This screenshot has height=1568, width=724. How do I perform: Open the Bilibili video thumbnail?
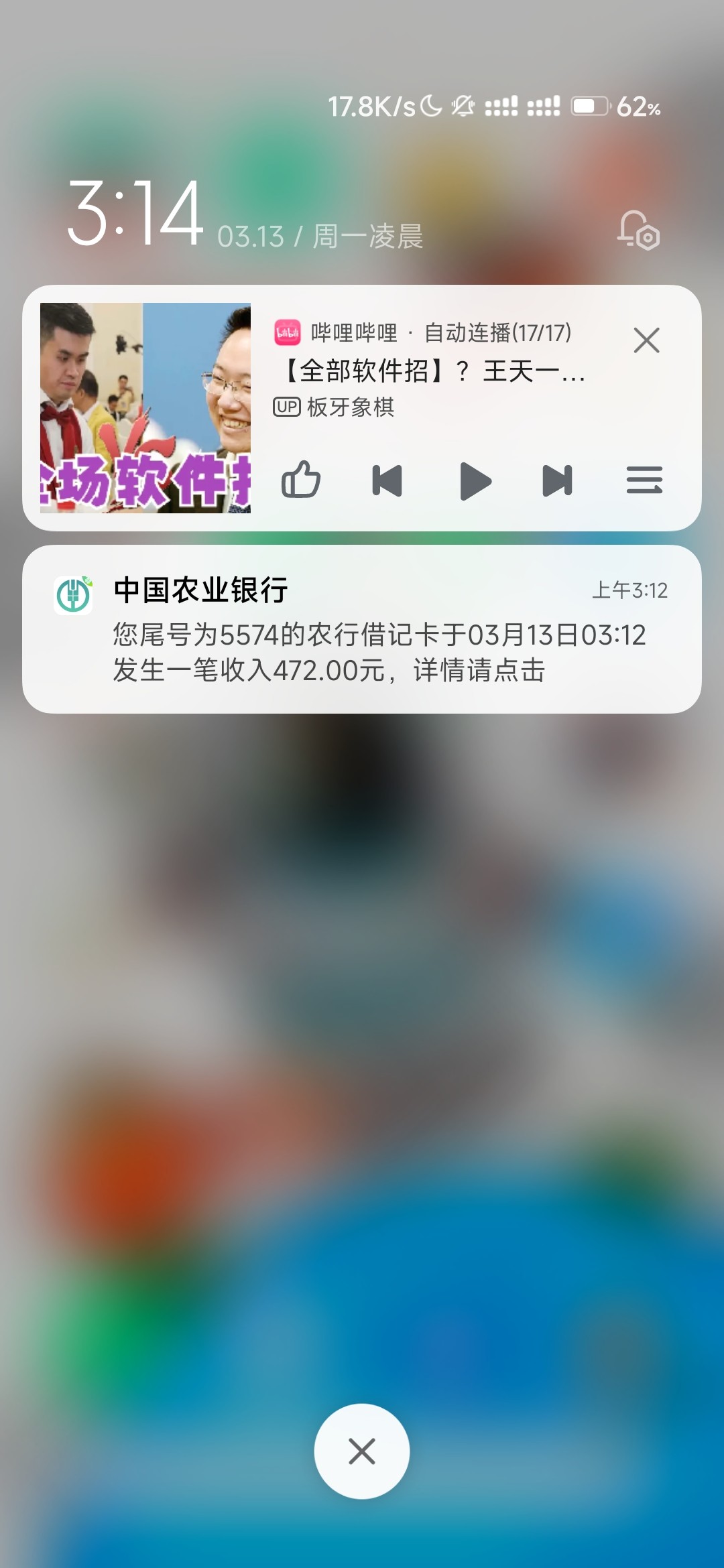145,408
